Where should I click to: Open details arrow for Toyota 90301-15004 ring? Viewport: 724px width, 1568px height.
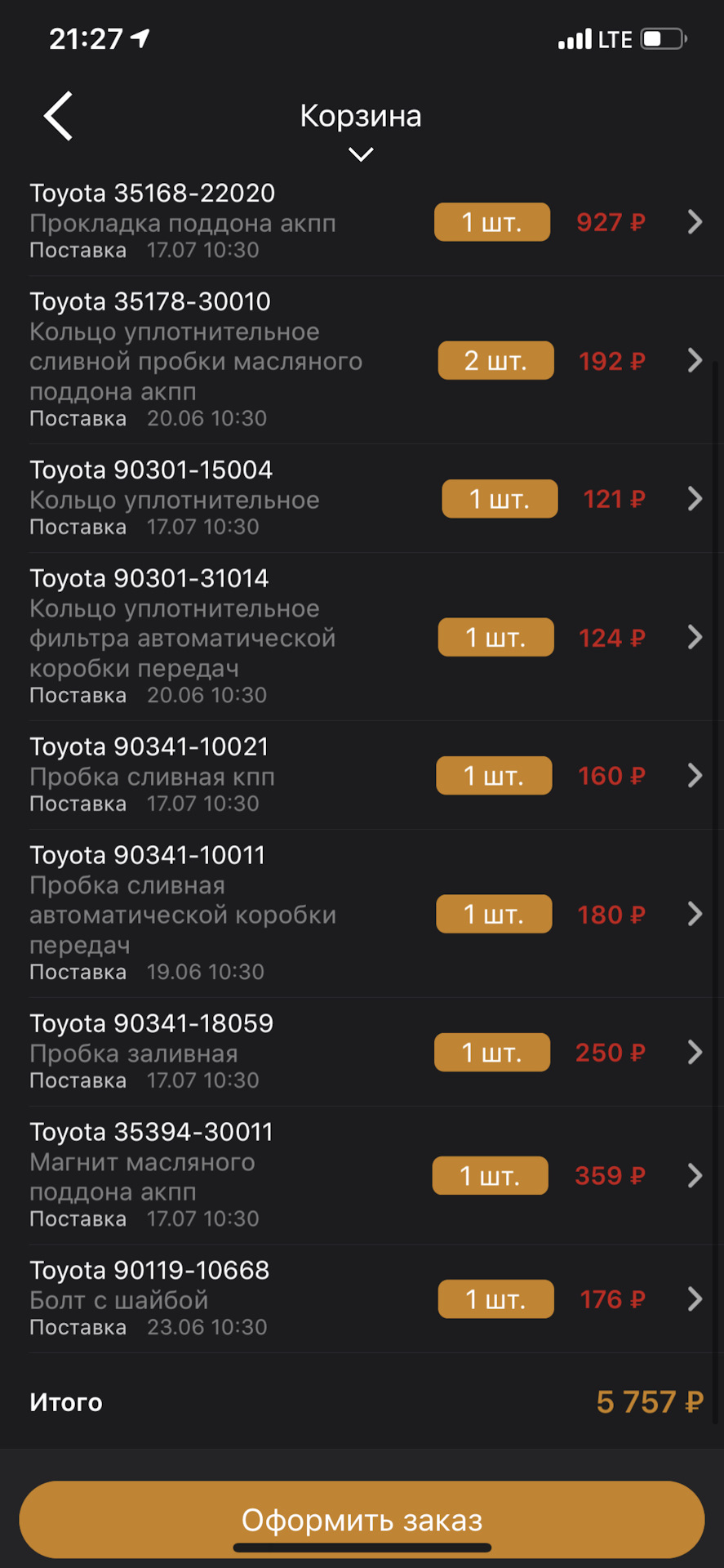[695, 498]
